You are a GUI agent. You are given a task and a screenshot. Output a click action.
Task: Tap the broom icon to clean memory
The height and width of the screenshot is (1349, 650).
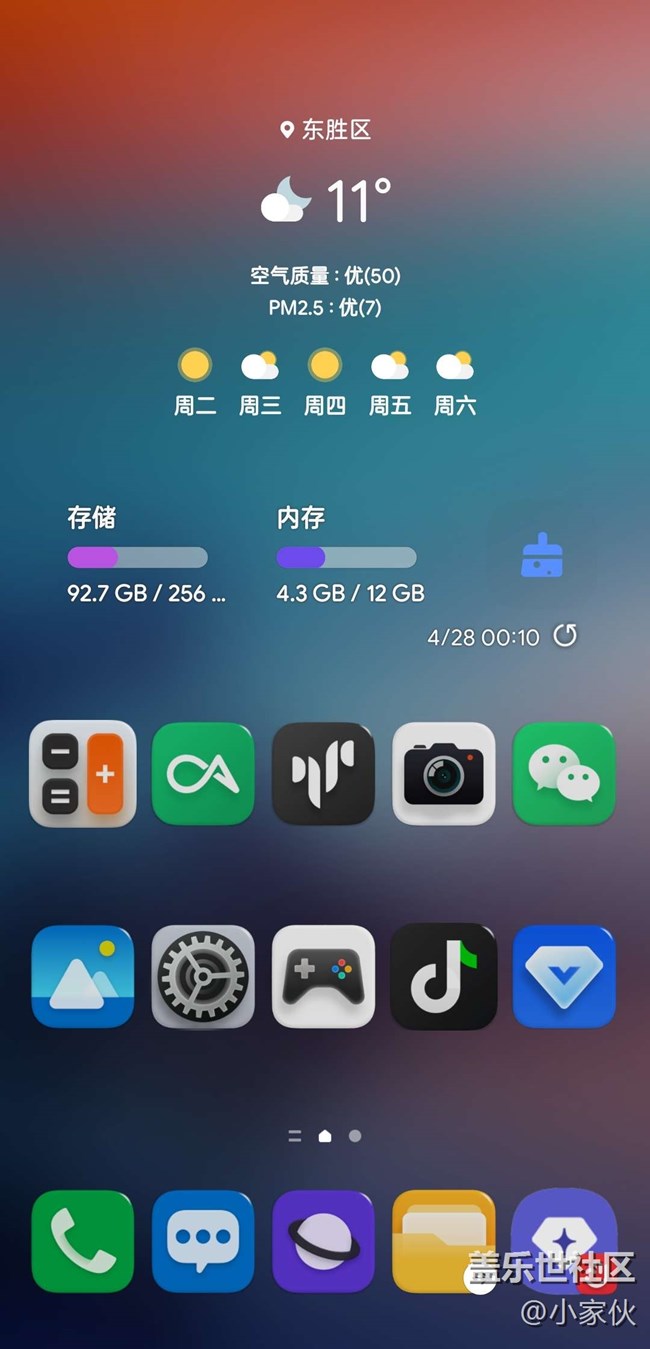pos(542,556)
